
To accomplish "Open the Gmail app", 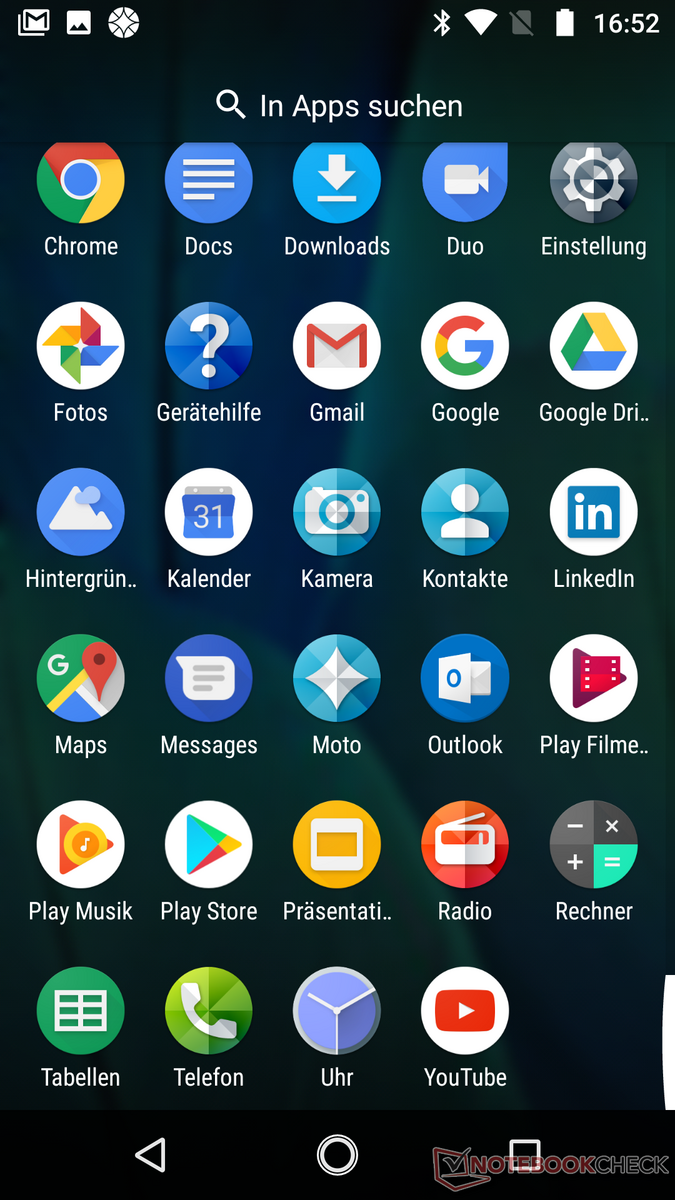I will point(337,346).
